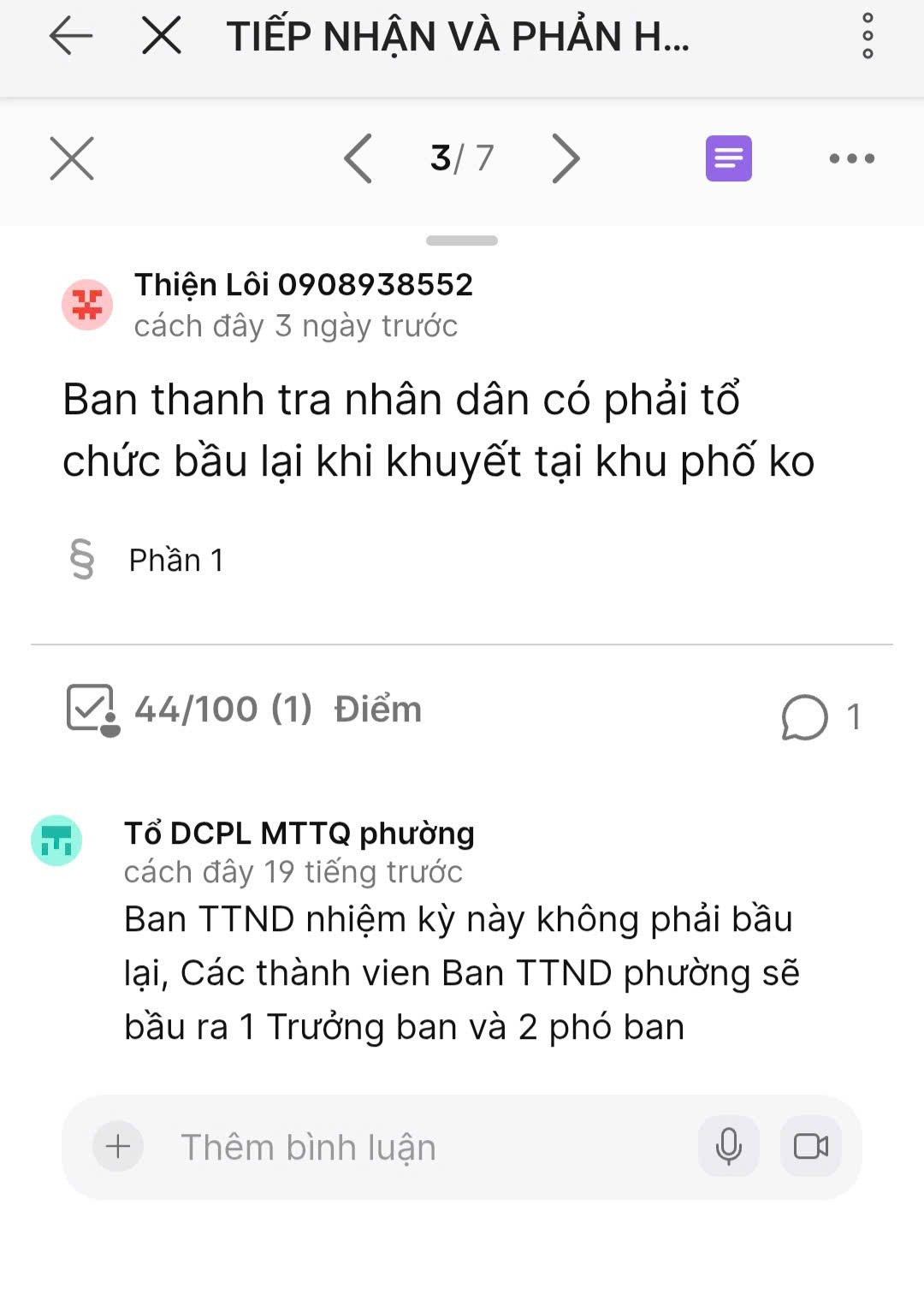Screen dimensions: 924x1312
Task: Open the comments bubble showing 1
Action: 819,717
